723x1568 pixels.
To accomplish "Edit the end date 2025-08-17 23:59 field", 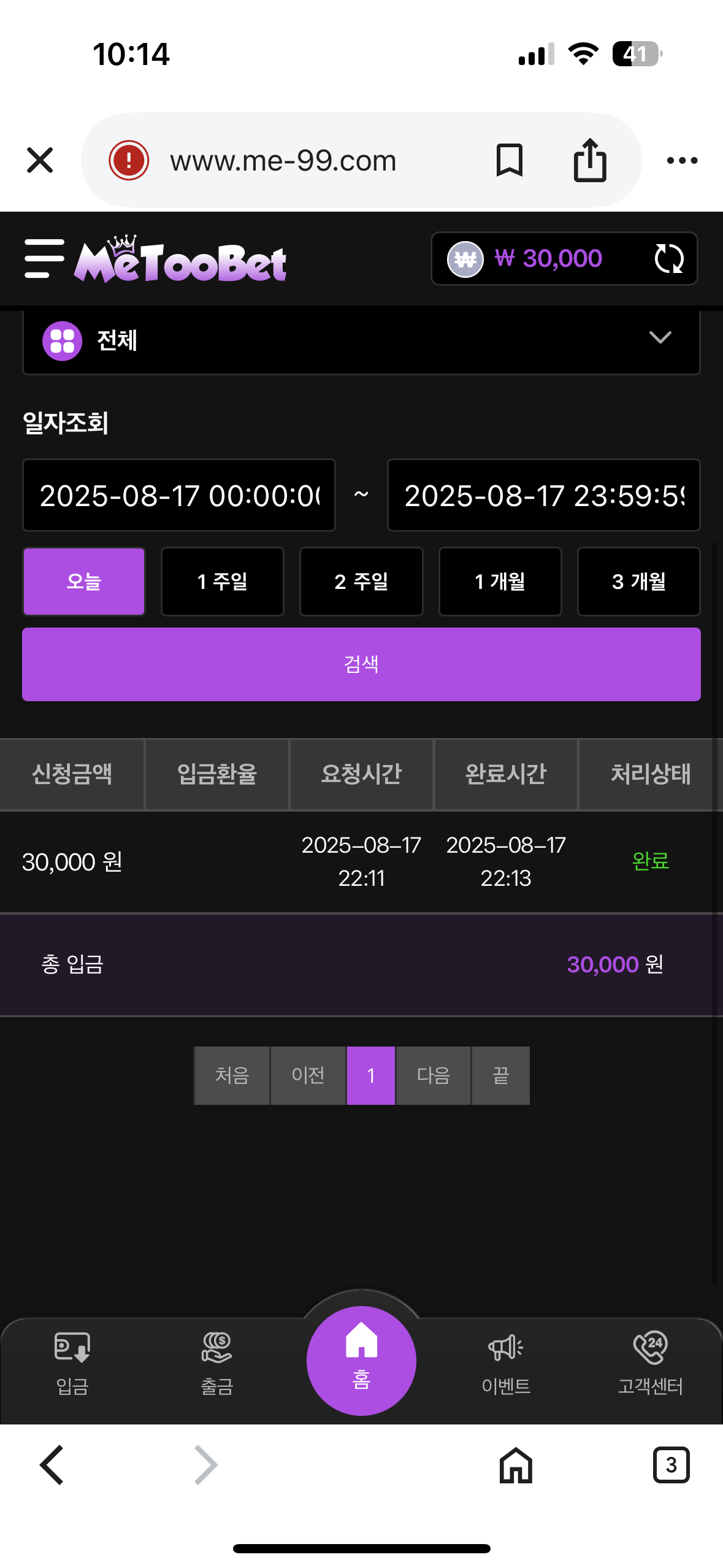I will pos(543,495).
